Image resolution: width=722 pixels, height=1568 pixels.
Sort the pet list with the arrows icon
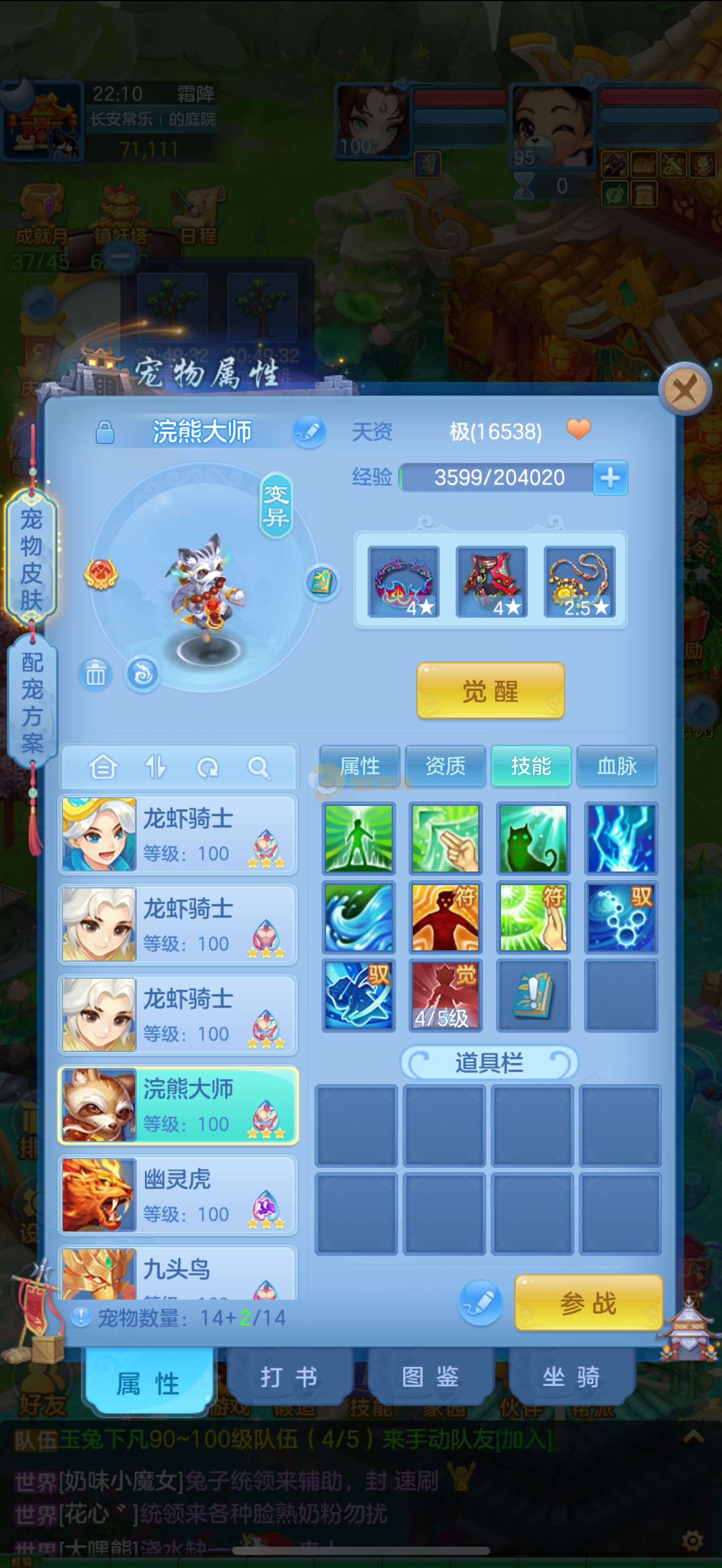155,768
